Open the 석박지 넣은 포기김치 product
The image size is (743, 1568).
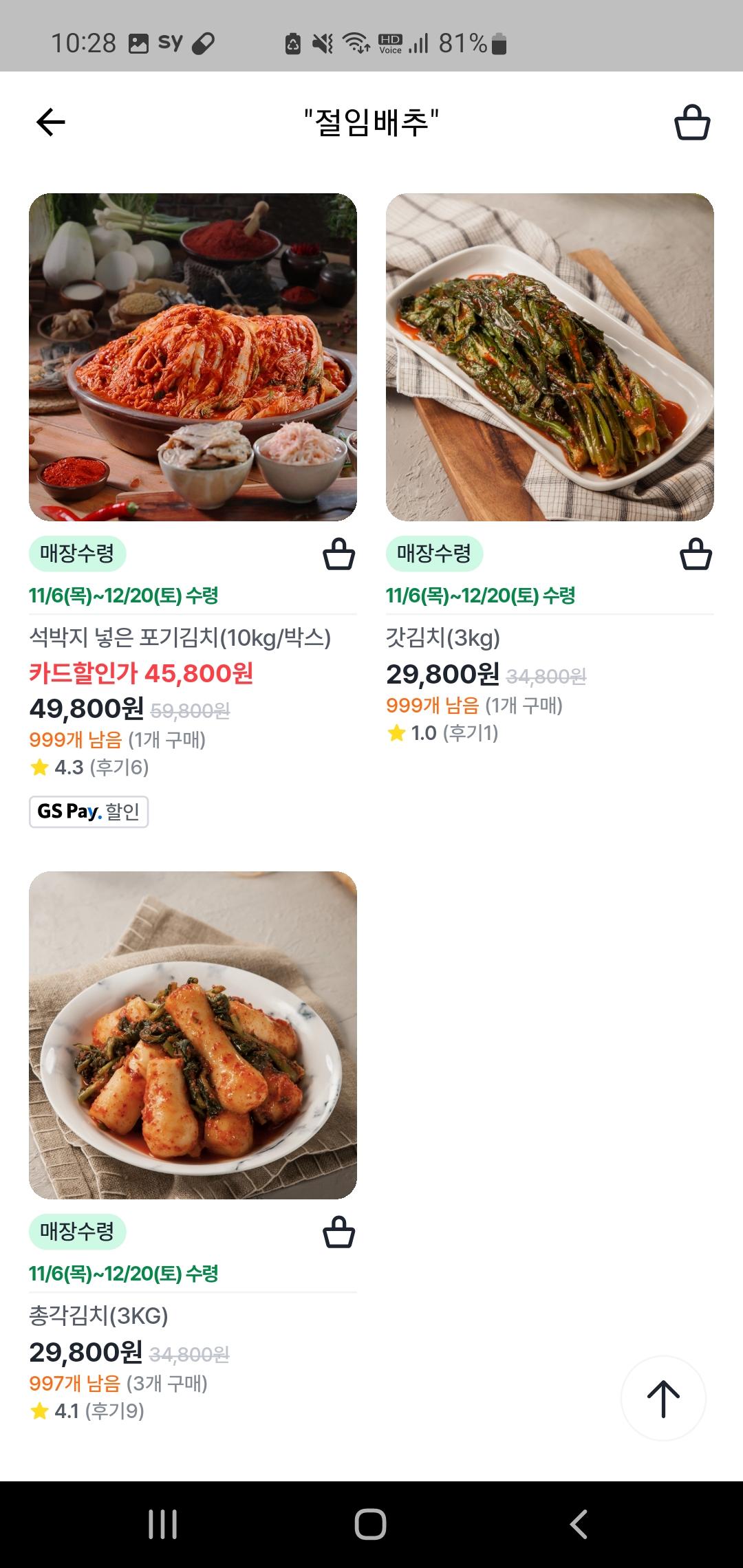point(193,357)
